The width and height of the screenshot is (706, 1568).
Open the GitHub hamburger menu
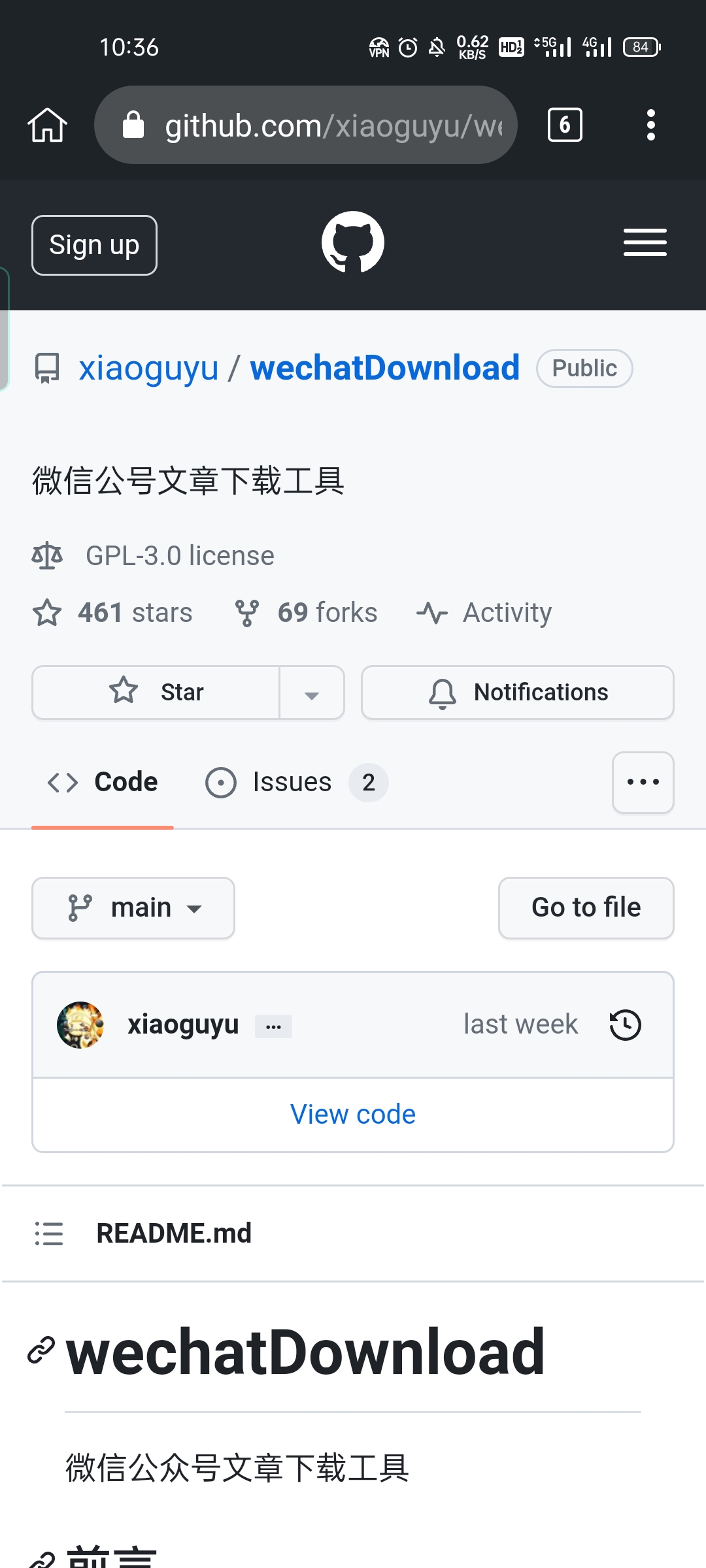click(x=645, y=242)
